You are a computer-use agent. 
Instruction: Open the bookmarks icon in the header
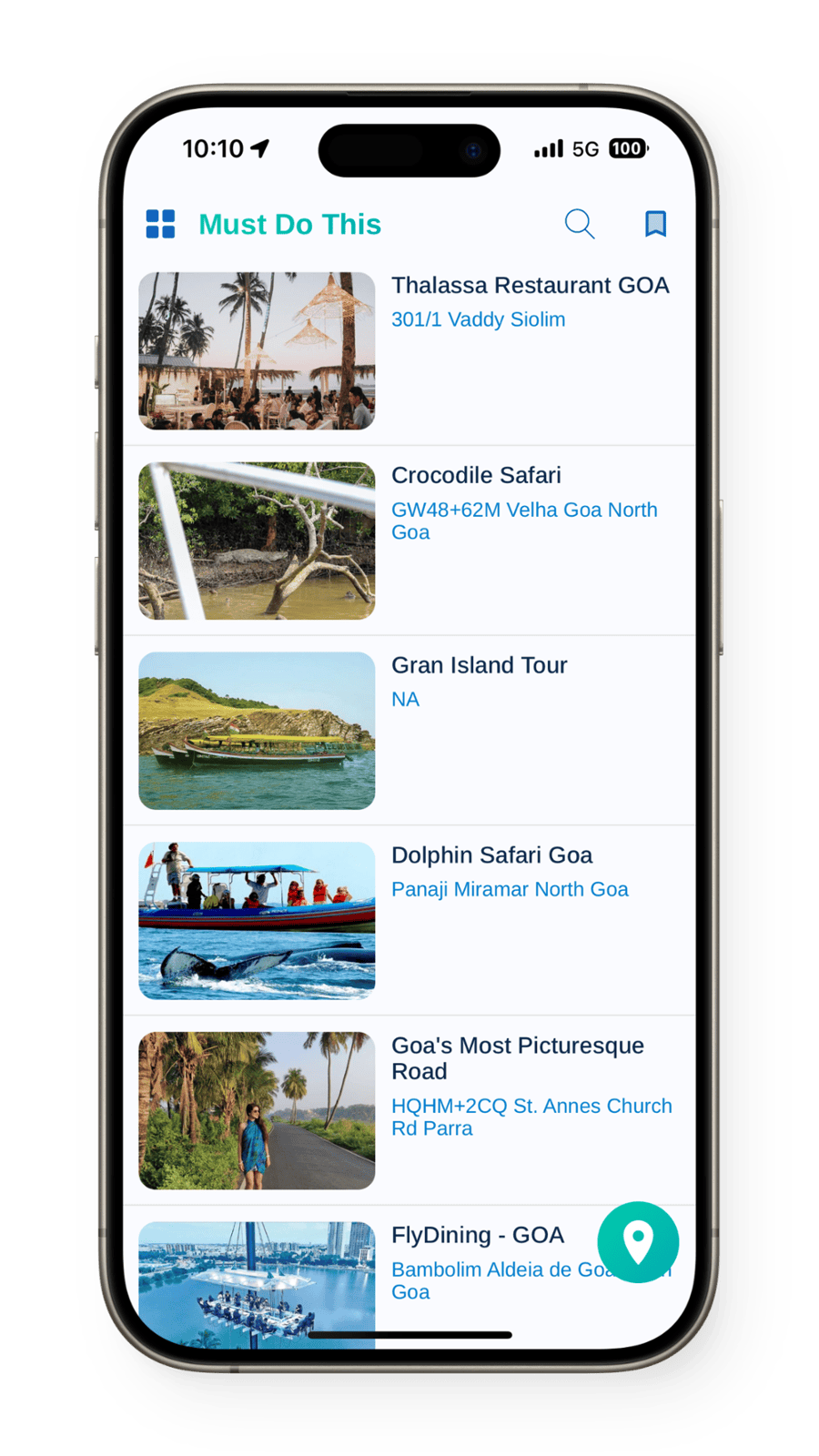(655, 224)
